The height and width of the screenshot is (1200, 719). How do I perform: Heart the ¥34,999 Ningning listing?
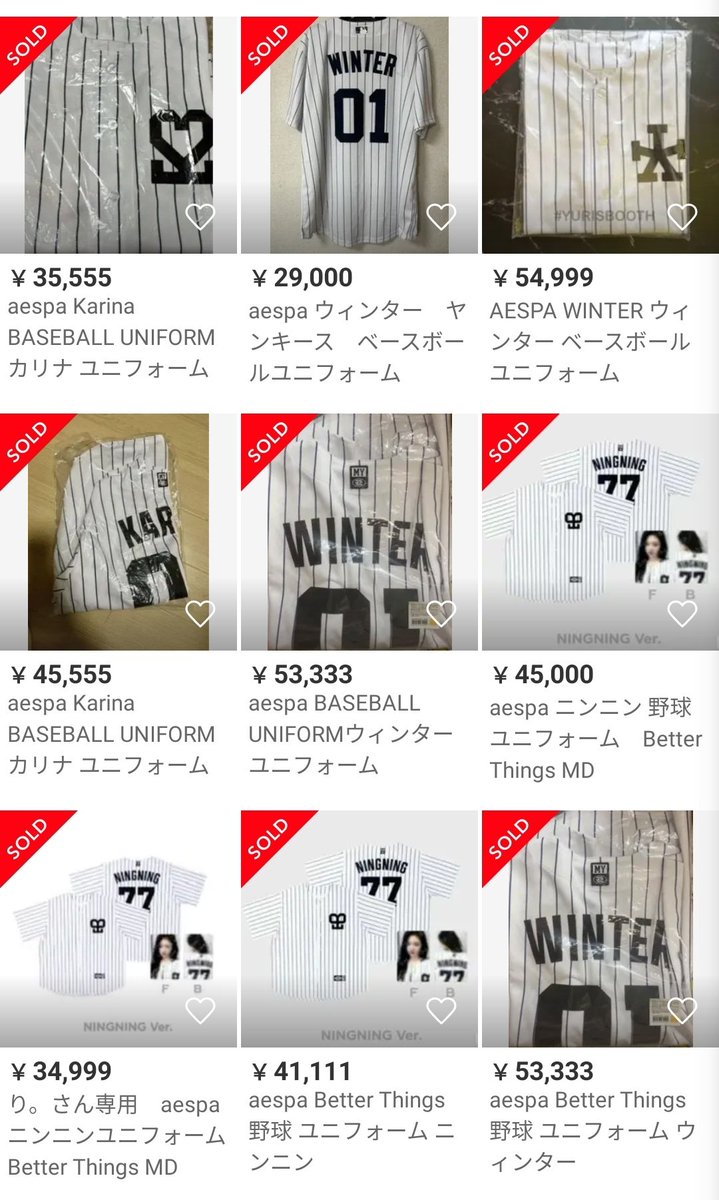pos(200,1010)
